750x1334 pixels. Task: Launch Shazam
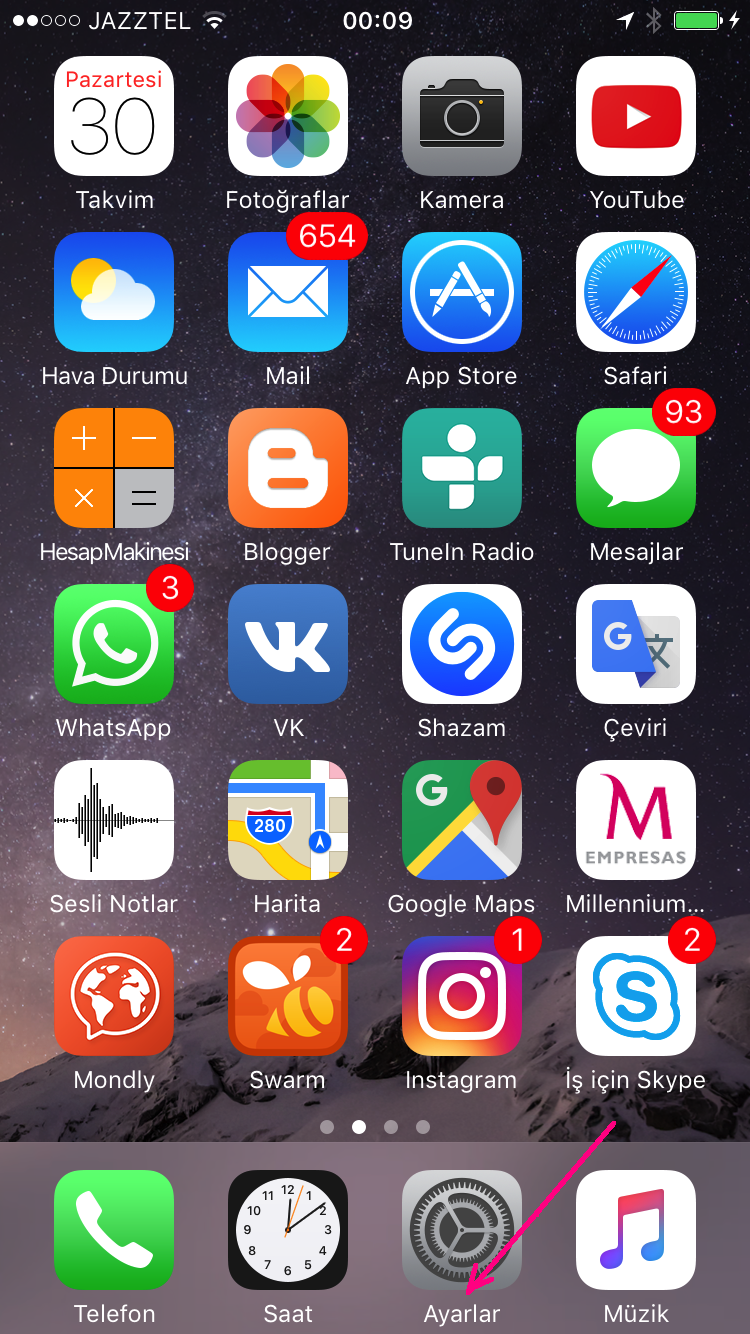click(x=461, y=644)
